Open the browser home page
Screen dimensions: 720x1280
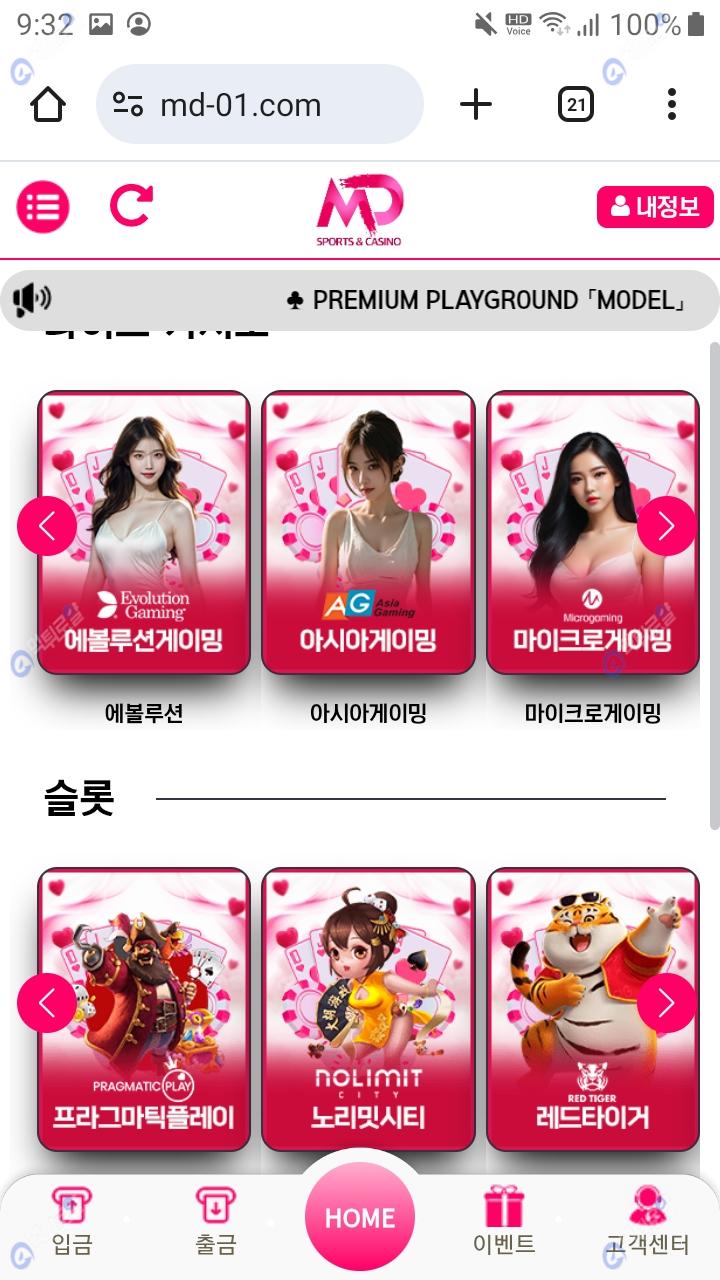click(48, 104)
